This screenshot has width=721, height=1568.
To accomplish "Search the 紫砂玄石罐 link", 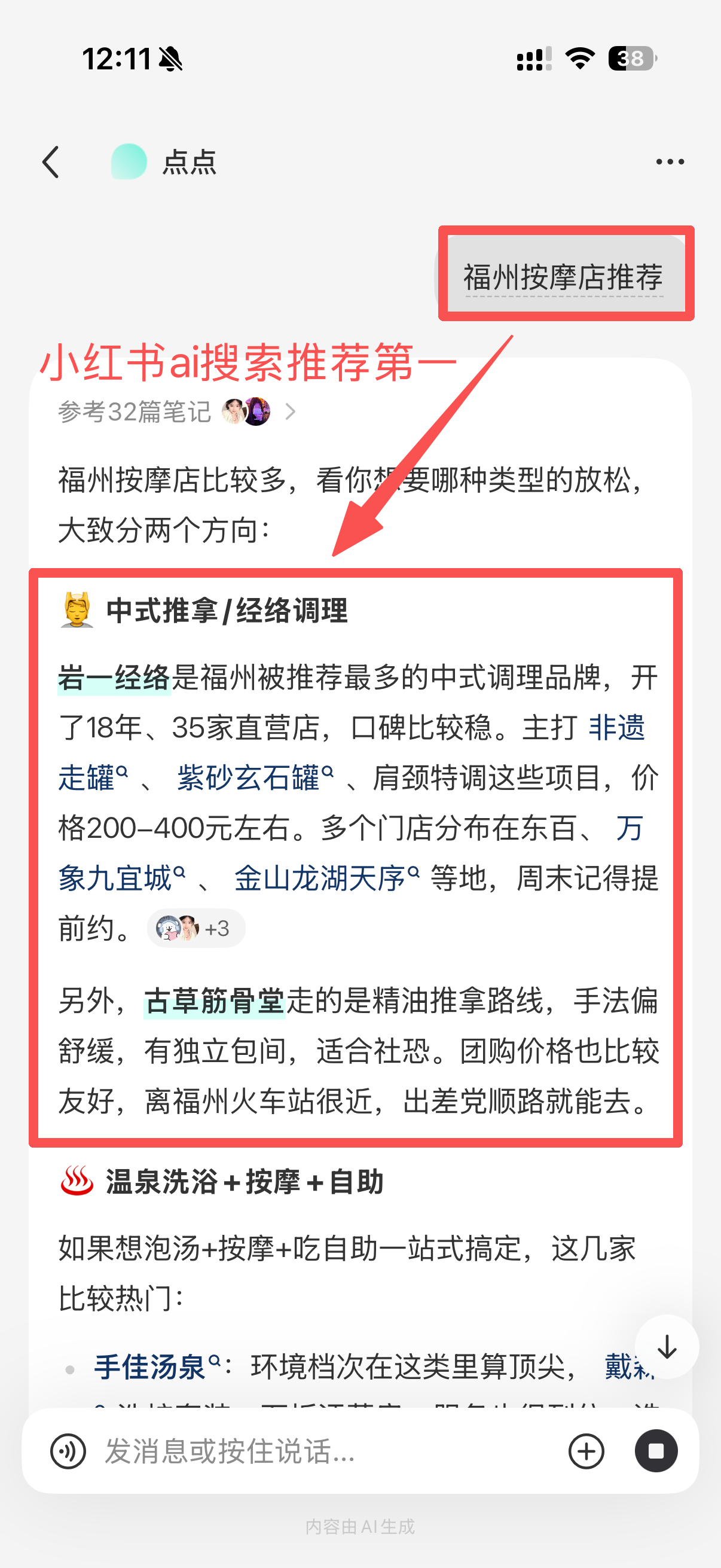I will pyautogui.click(x=255, y=778).
